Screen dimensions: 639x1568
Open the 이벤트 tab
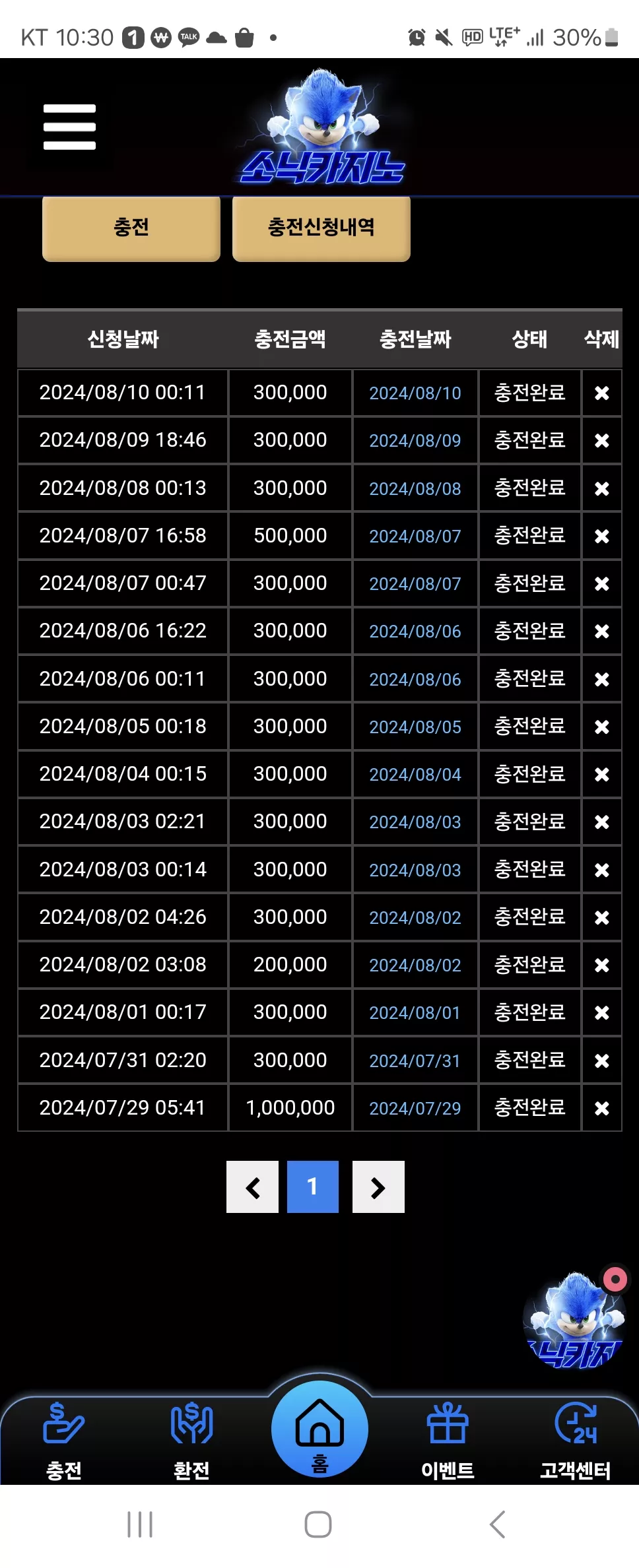coord(448,1441)
